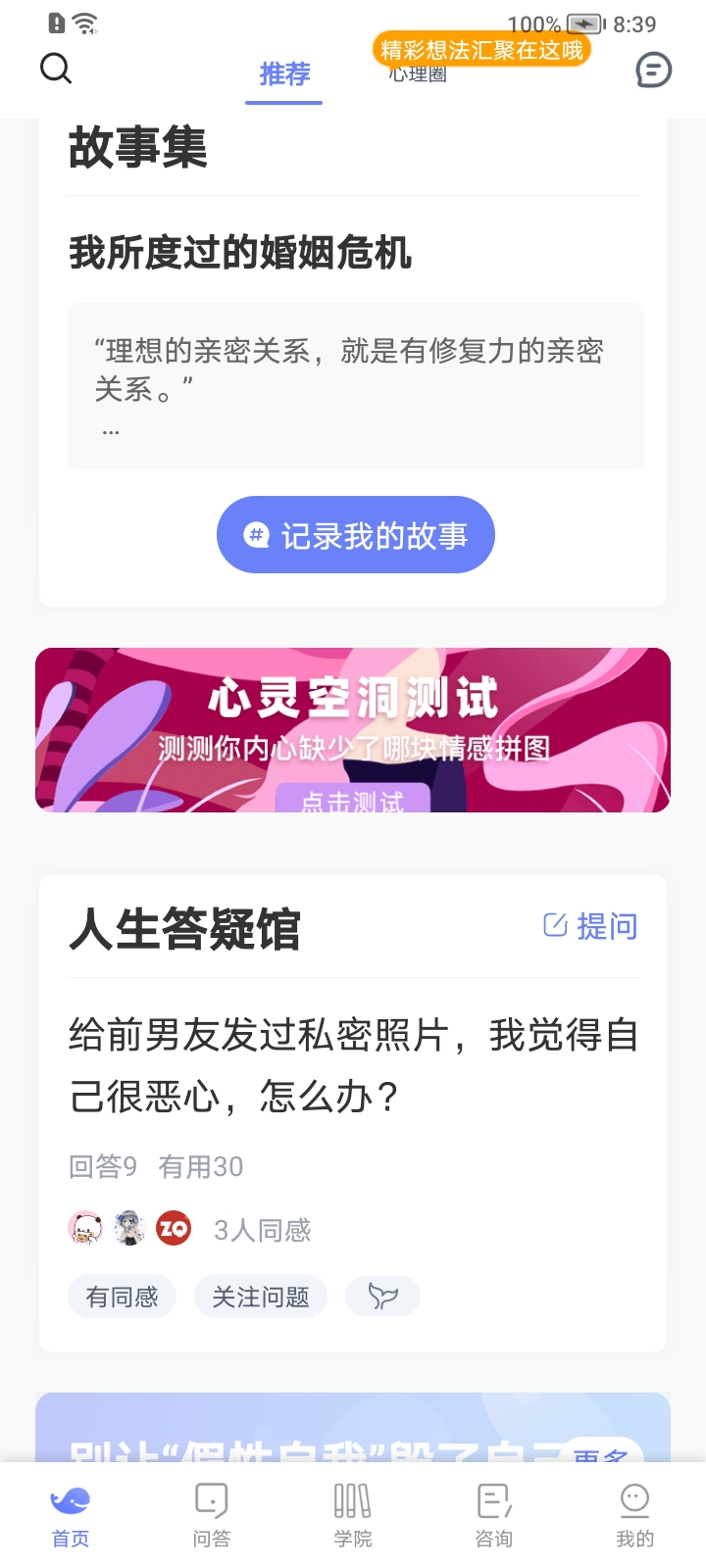
Task: Select the 推荐 tab
Action: [x=283, y=75]
